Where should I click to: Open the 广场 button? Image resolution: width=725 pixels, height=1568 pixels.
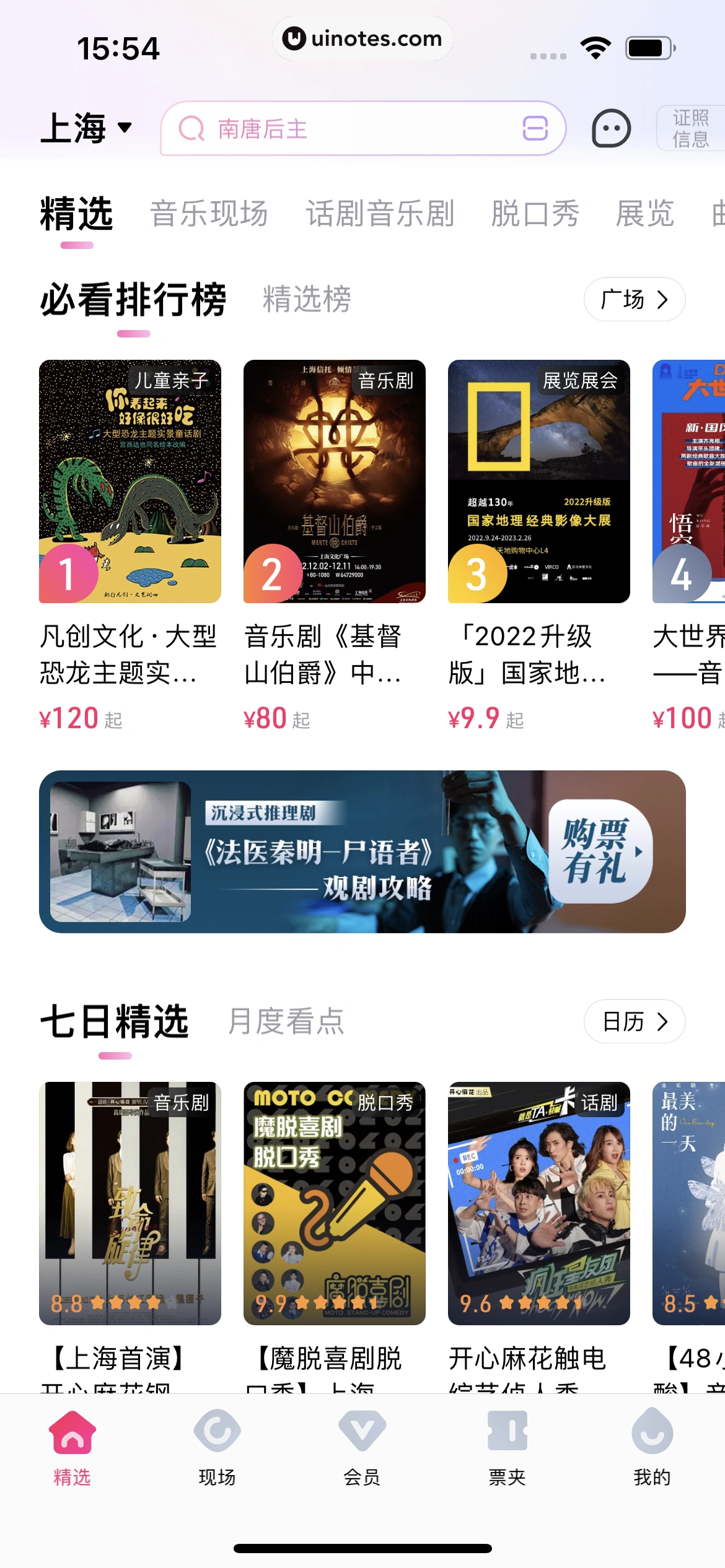click(x=634, y=300)
